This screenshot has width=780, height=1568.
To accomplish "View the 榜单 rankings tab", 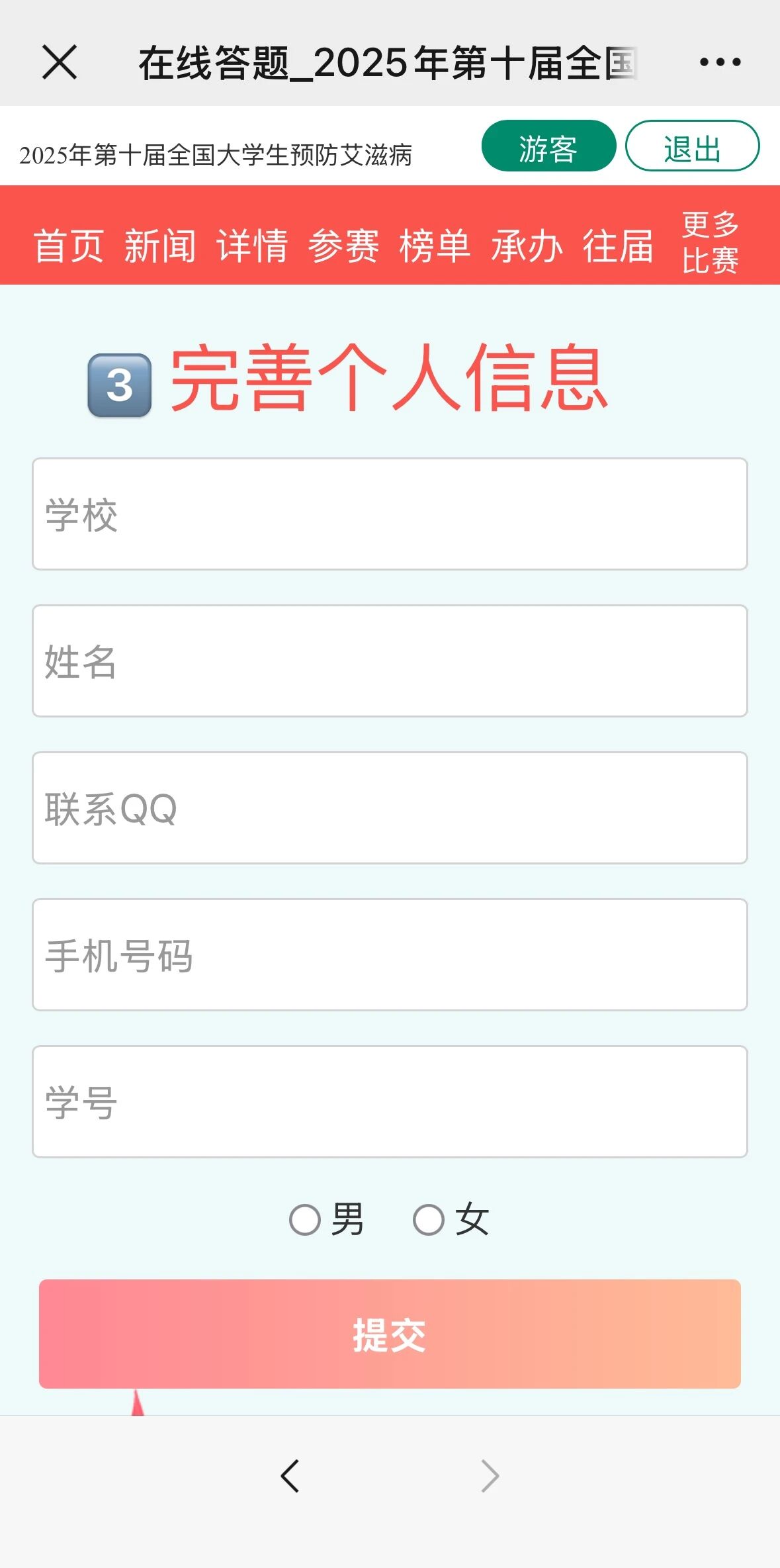I will pyautogui.click(x=435, y=246).
